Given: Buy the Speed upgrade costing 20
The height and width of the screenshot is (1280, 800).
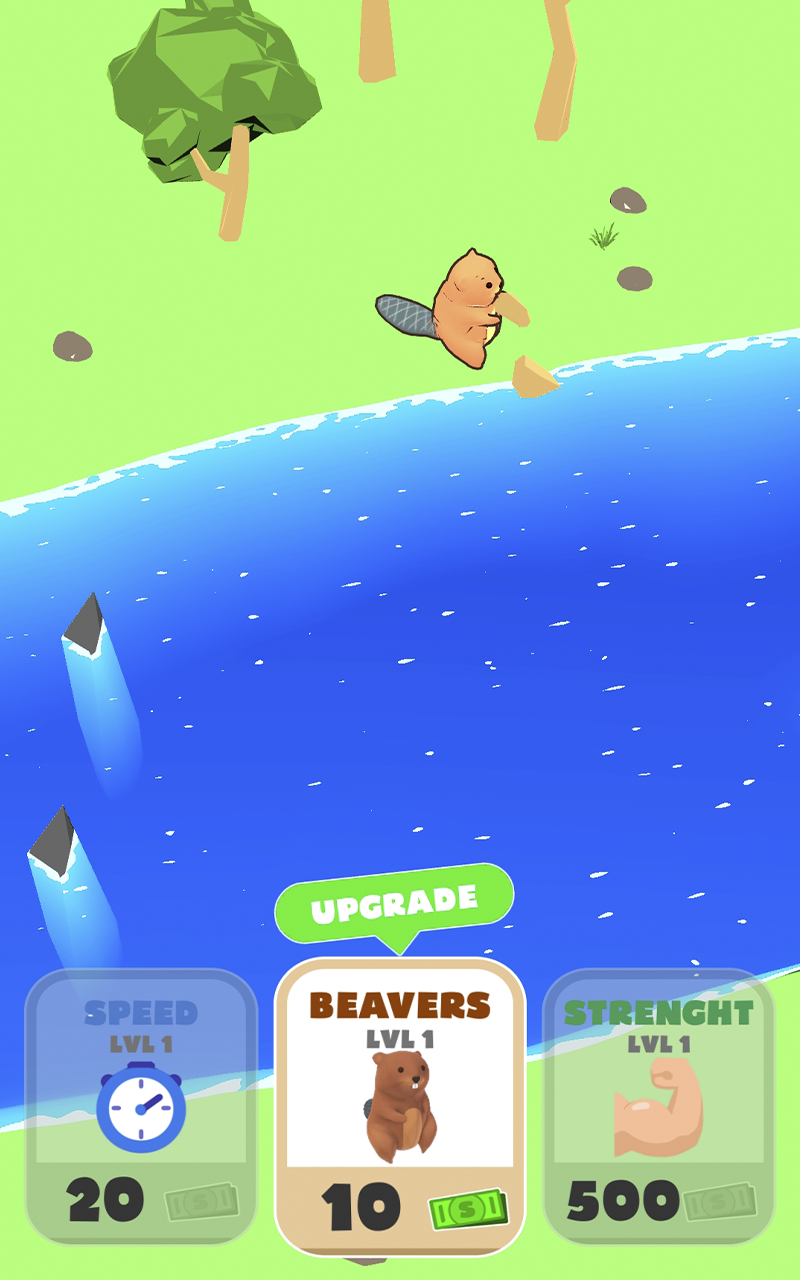Looking at the screenshot, I should click(141, 1105).
